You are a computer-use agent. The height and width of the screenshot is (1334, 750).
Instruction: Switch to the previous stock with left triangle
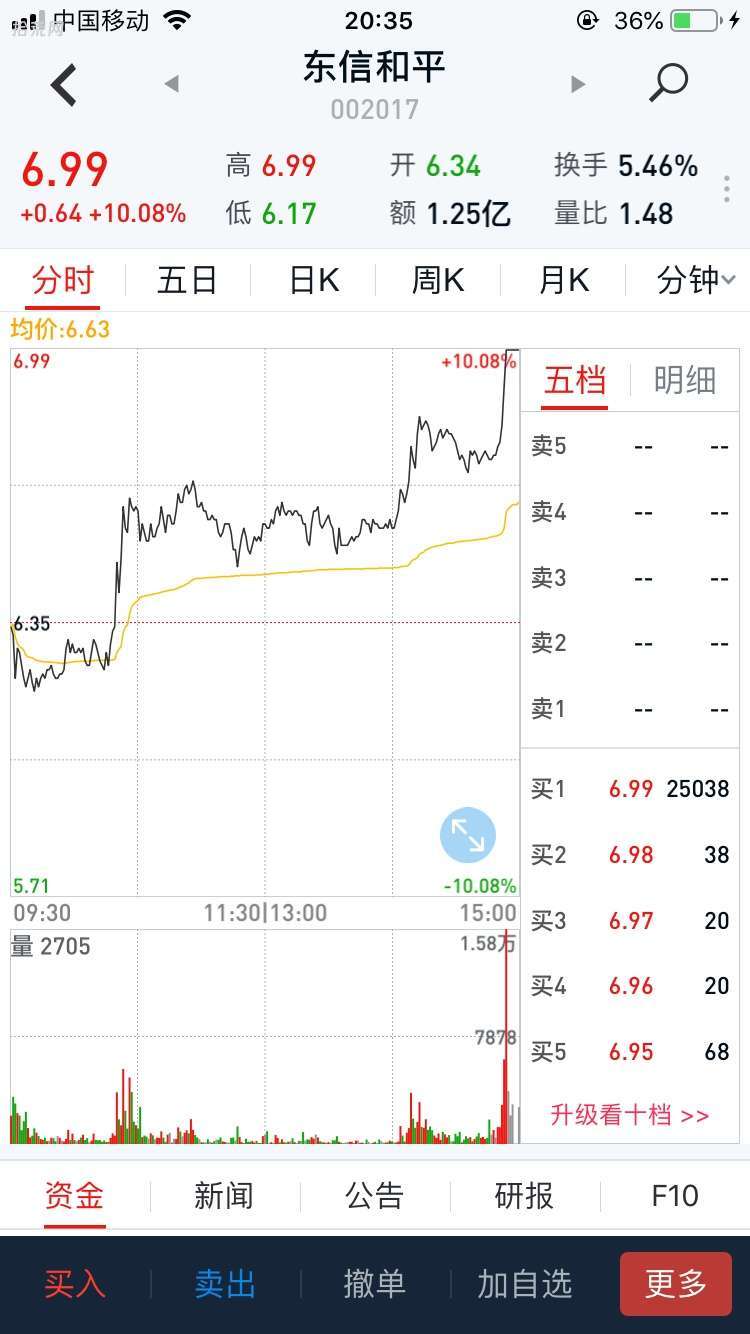pos(172,84)
